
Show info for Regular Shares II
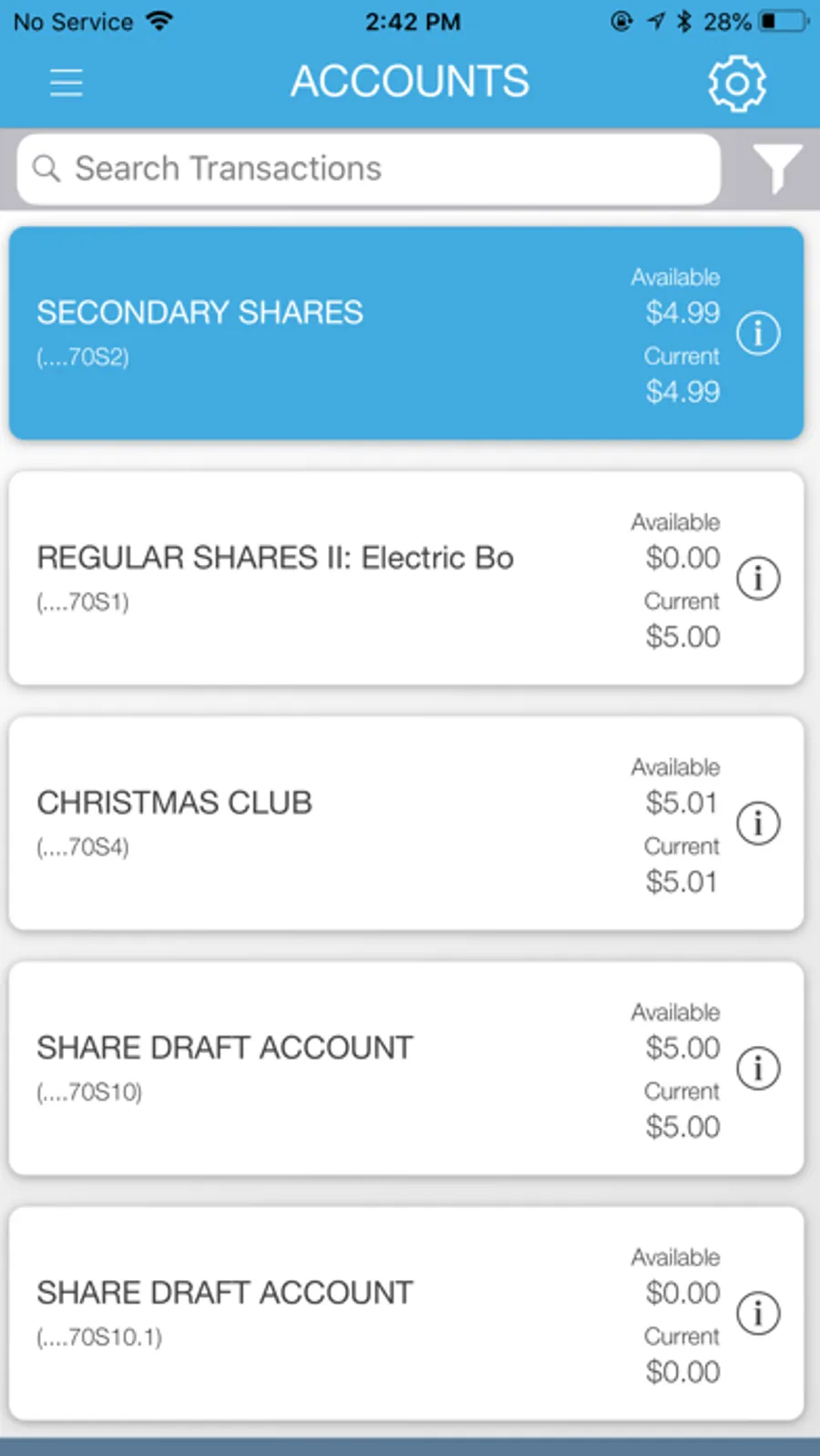[758, 579]
